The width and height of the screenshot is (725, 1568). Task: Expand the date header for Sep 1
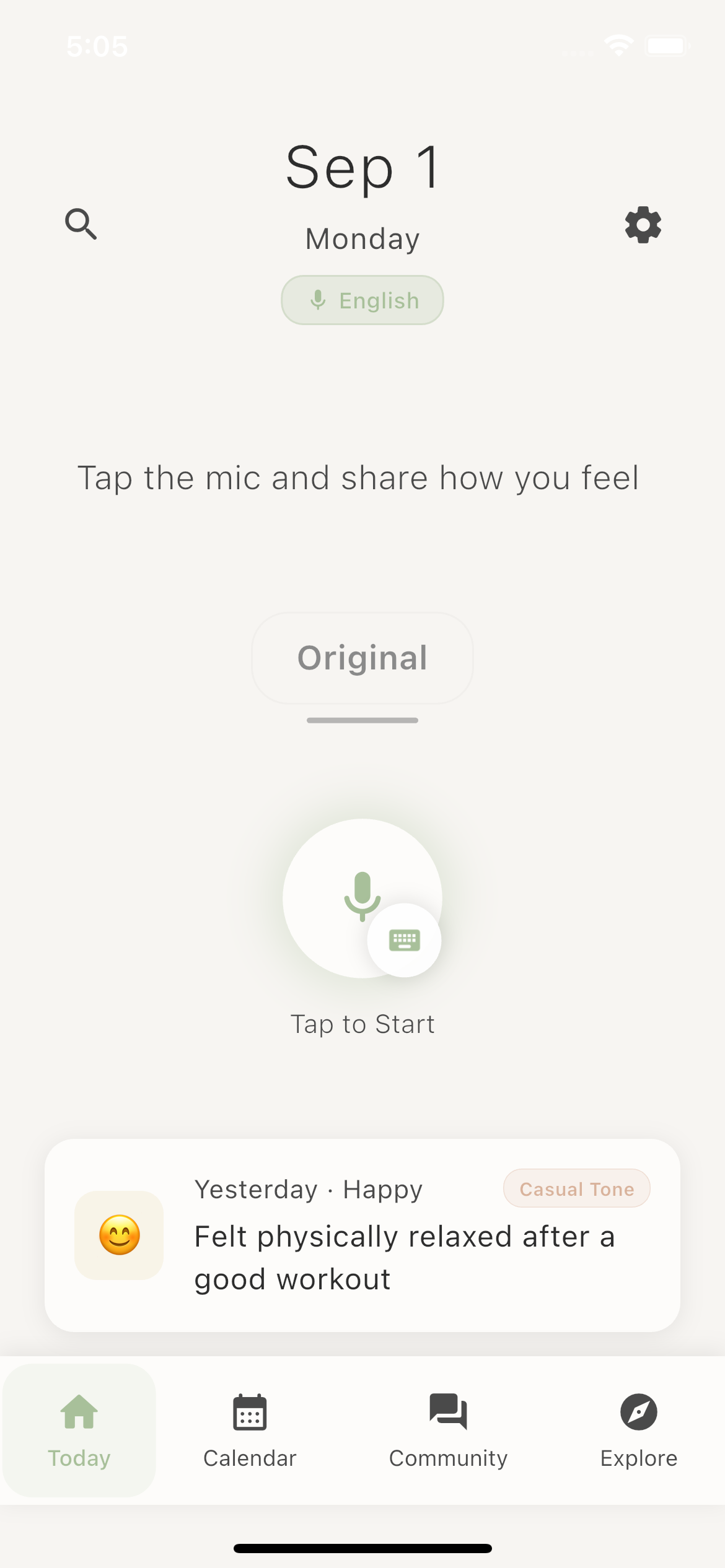(362, 167)
